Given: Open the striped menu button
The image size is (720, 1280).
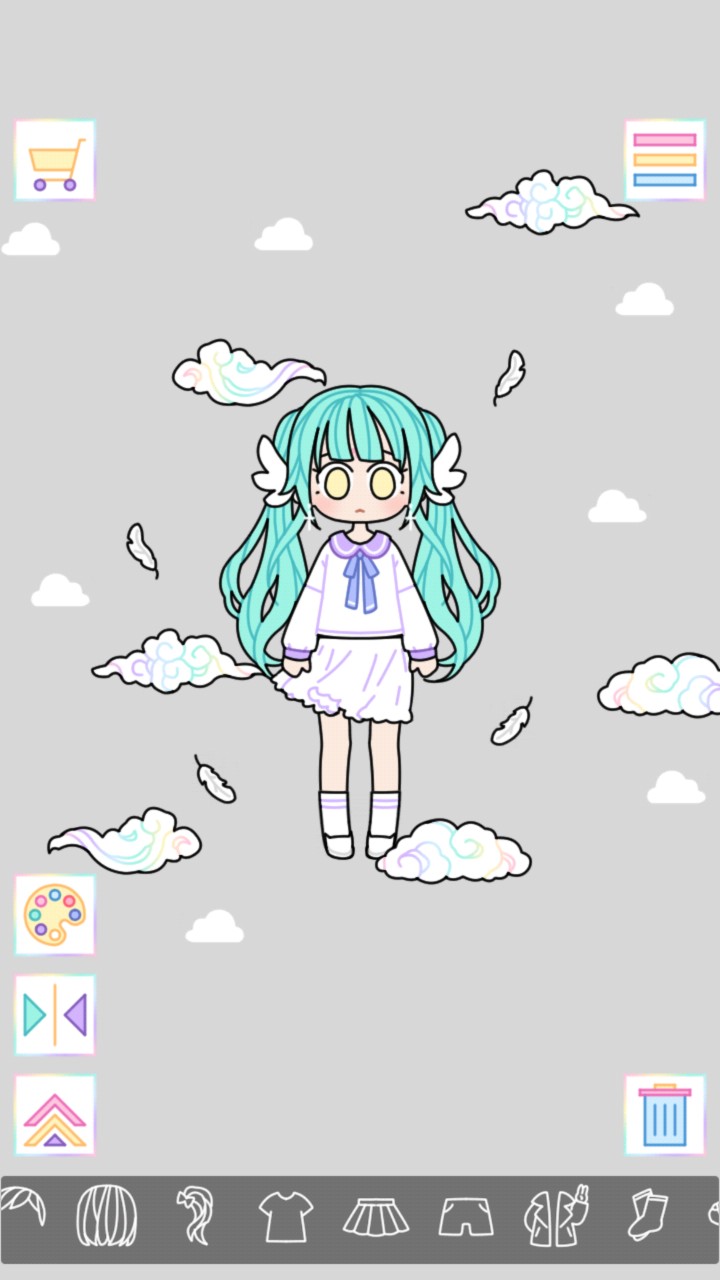Looking at the screenshot, I should tap(665, 160).
